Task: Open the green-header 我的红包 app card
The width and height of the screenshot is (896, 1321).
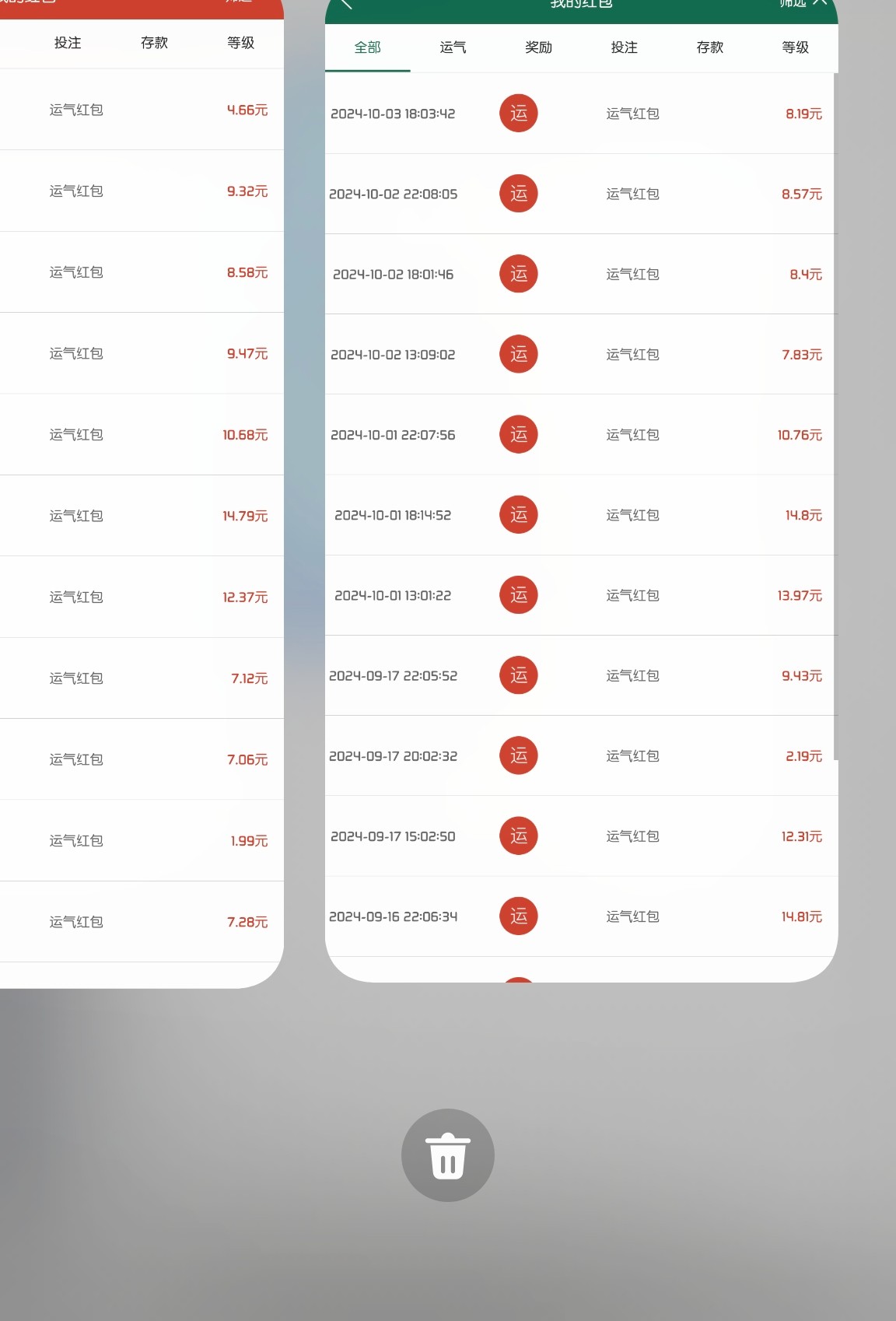Action: tap(581, 498)
